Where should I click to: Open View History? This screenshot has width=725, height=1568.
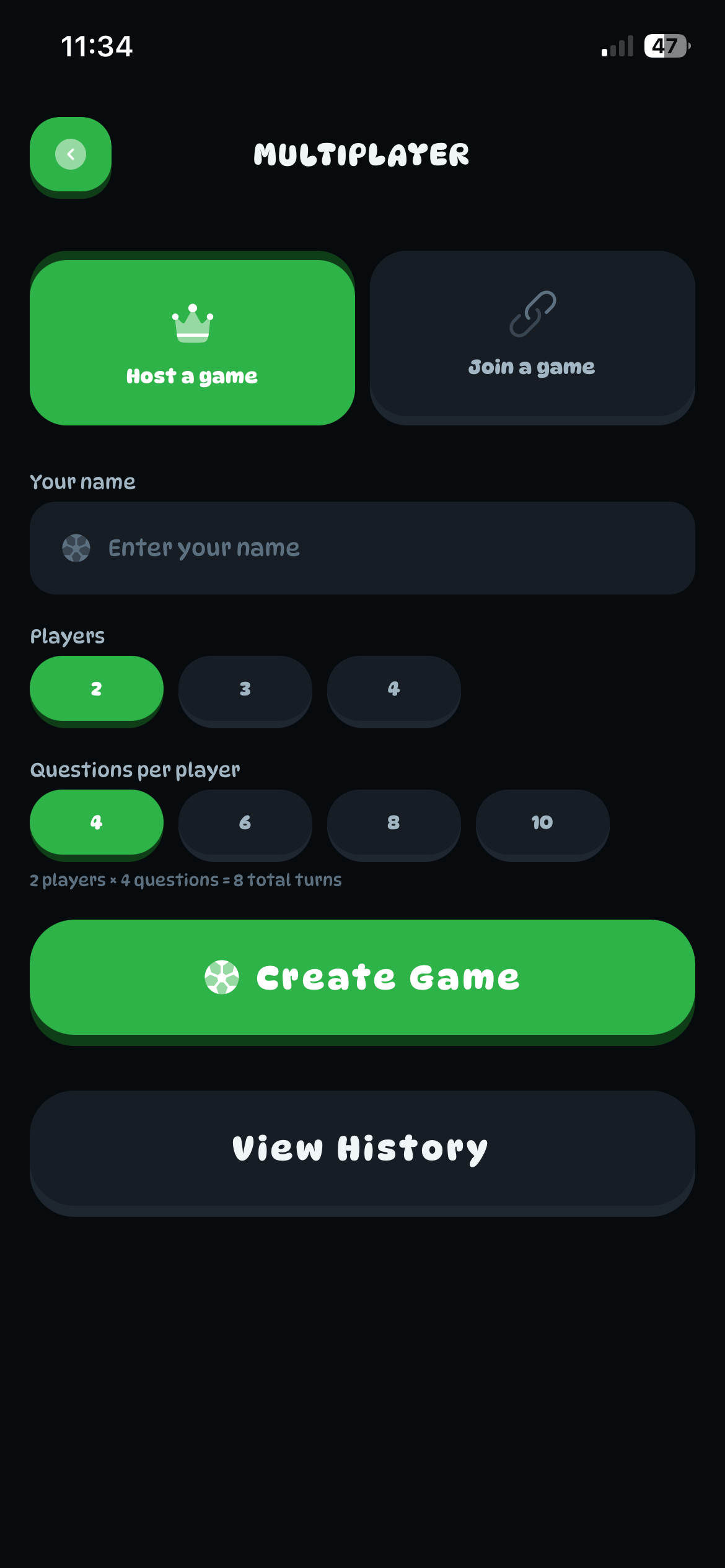point(362,1148)
